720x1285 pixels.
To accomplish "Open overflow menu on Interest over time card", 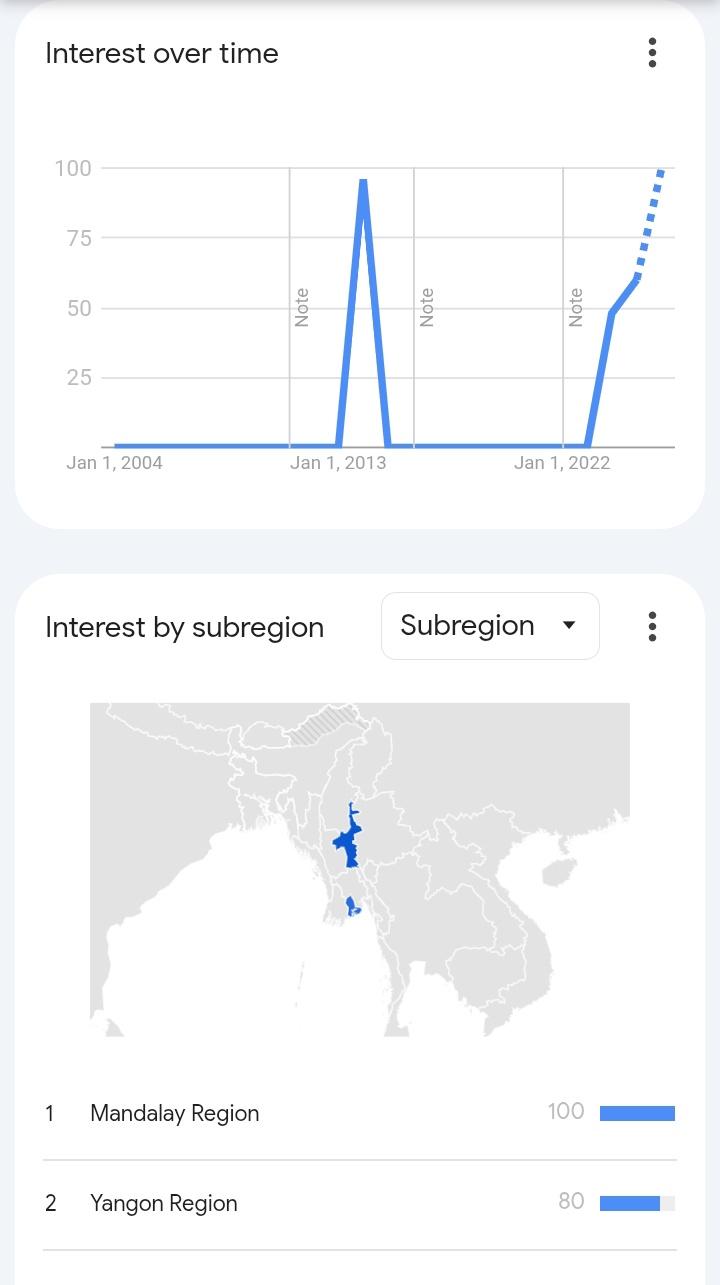I will point(652,53).
